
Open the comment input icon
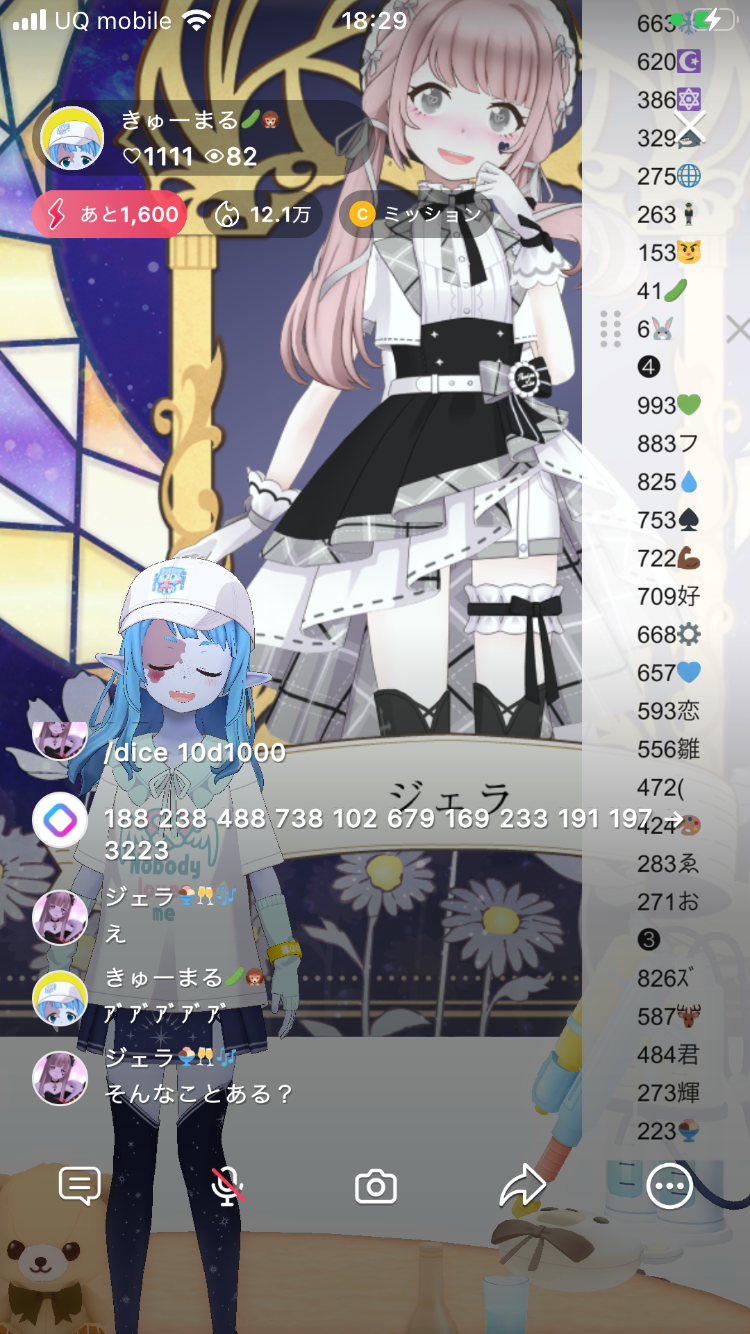click(x=79, y=1186)
